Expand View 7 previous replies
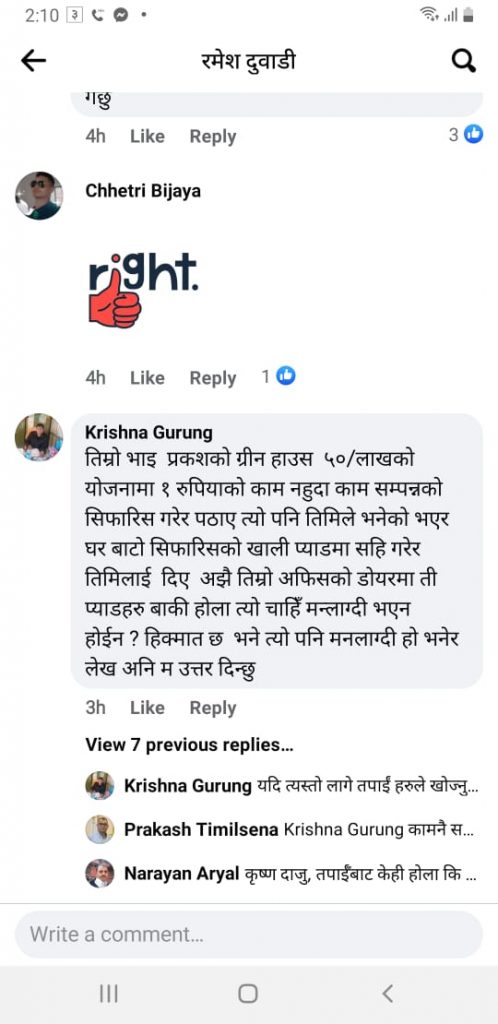Image resolution: width=498 pixels, height=1024 pixels. click(189, 745)
